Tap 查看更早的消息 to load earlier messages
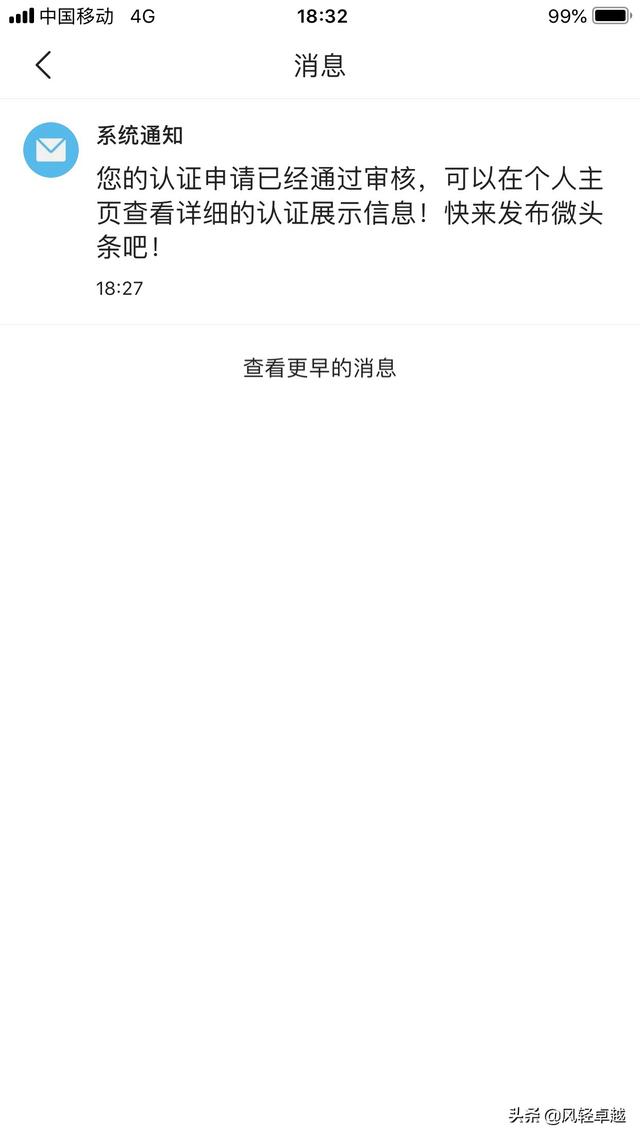Viewport: 640px width, 1138px height. (x=319, y=368)
